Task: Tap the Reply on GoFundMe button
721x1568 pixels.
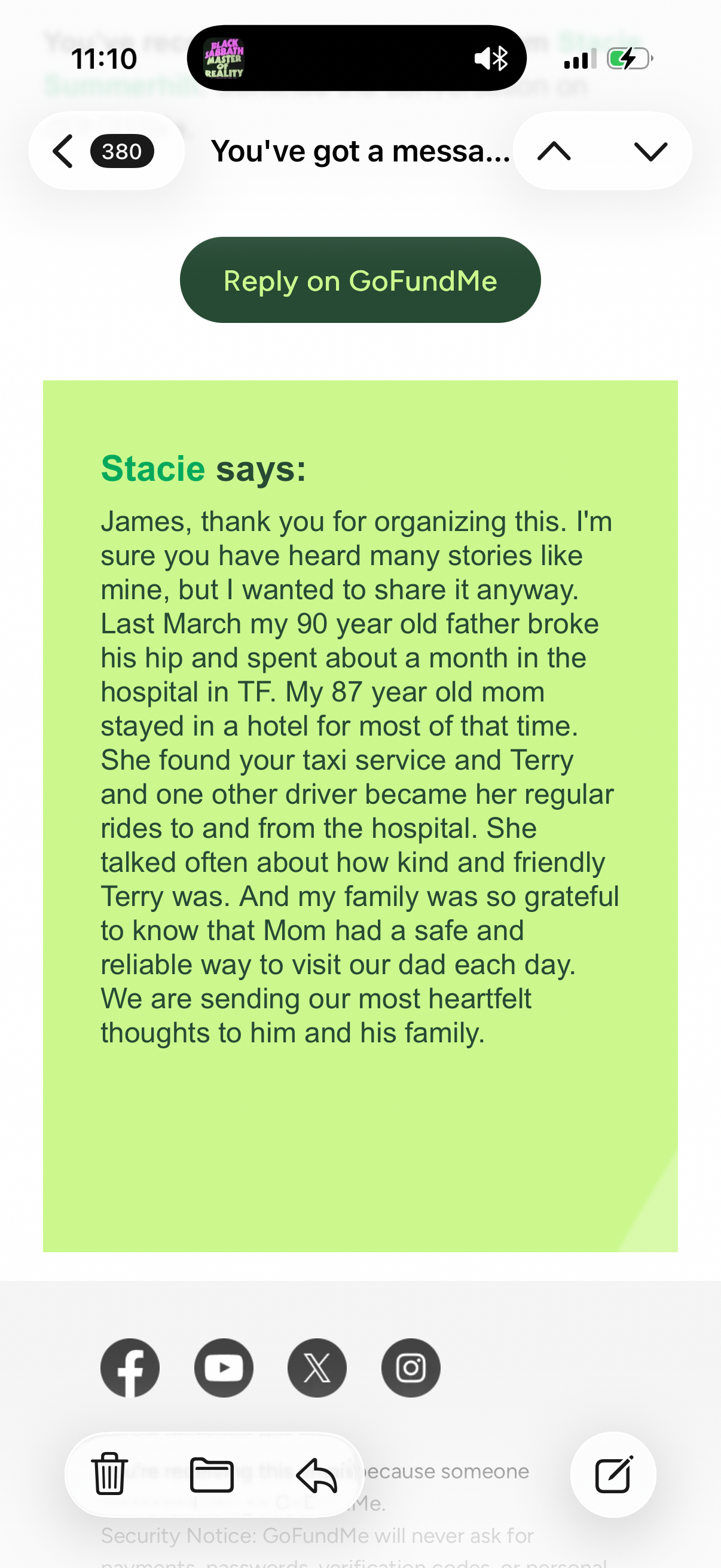Action: pyautogui.click(x=360, y=280)
